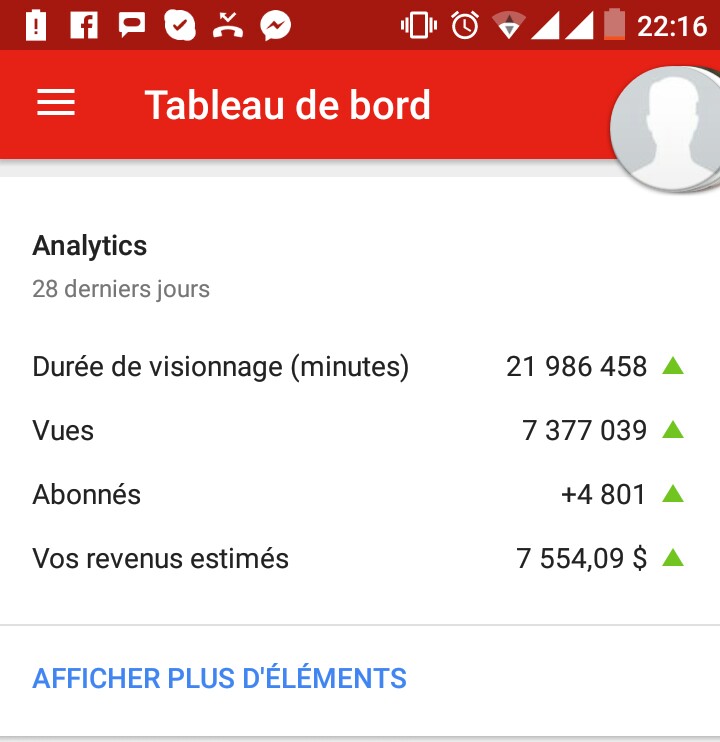The width and height of the screenshot is (720, 742).
Task: Open Durée de visionnage analytics row
Action: (358, 367)
